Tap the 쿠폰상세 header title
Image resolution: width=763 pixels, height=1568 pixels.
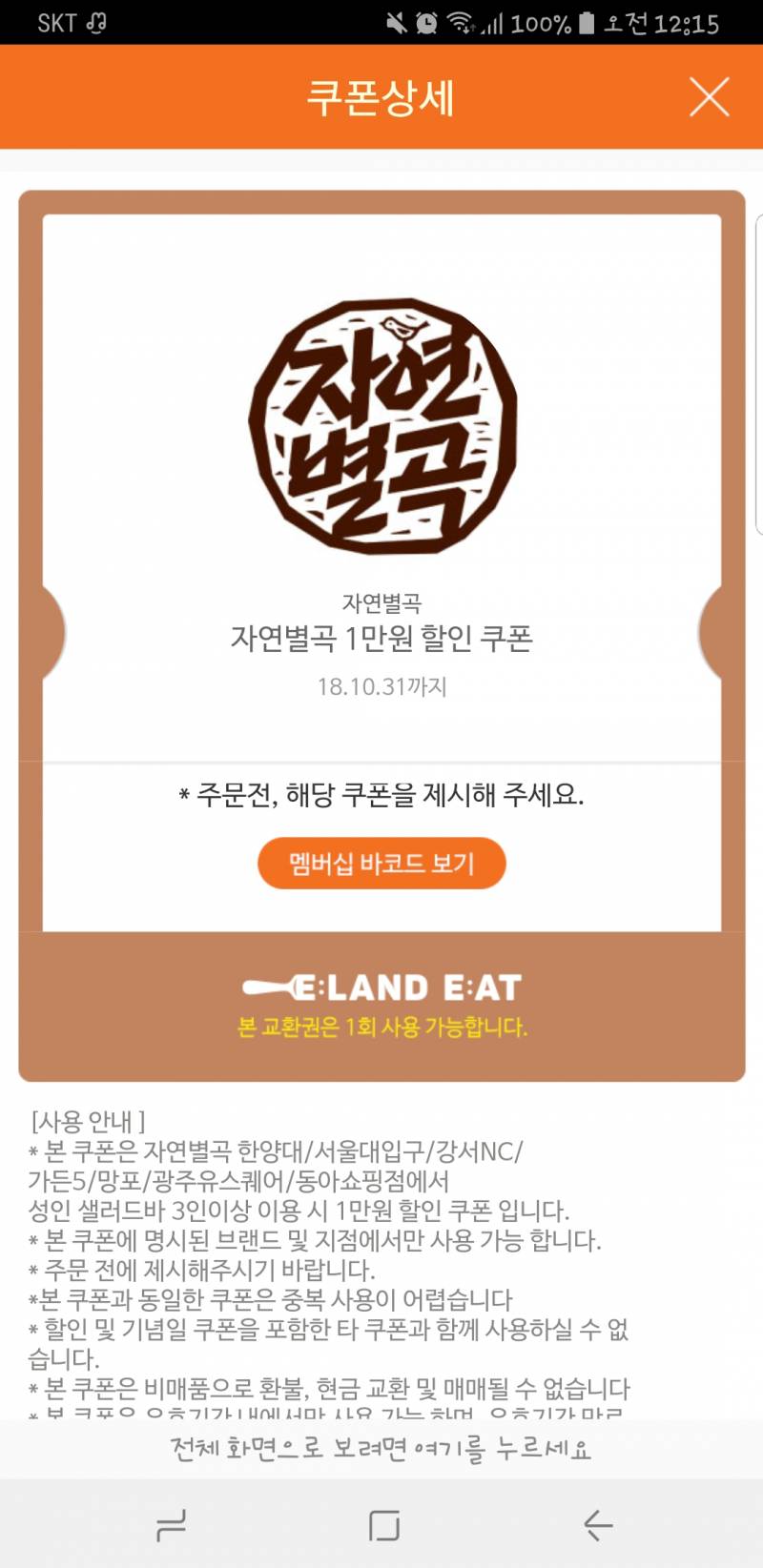pyautogui.click(x=381, y=97)
